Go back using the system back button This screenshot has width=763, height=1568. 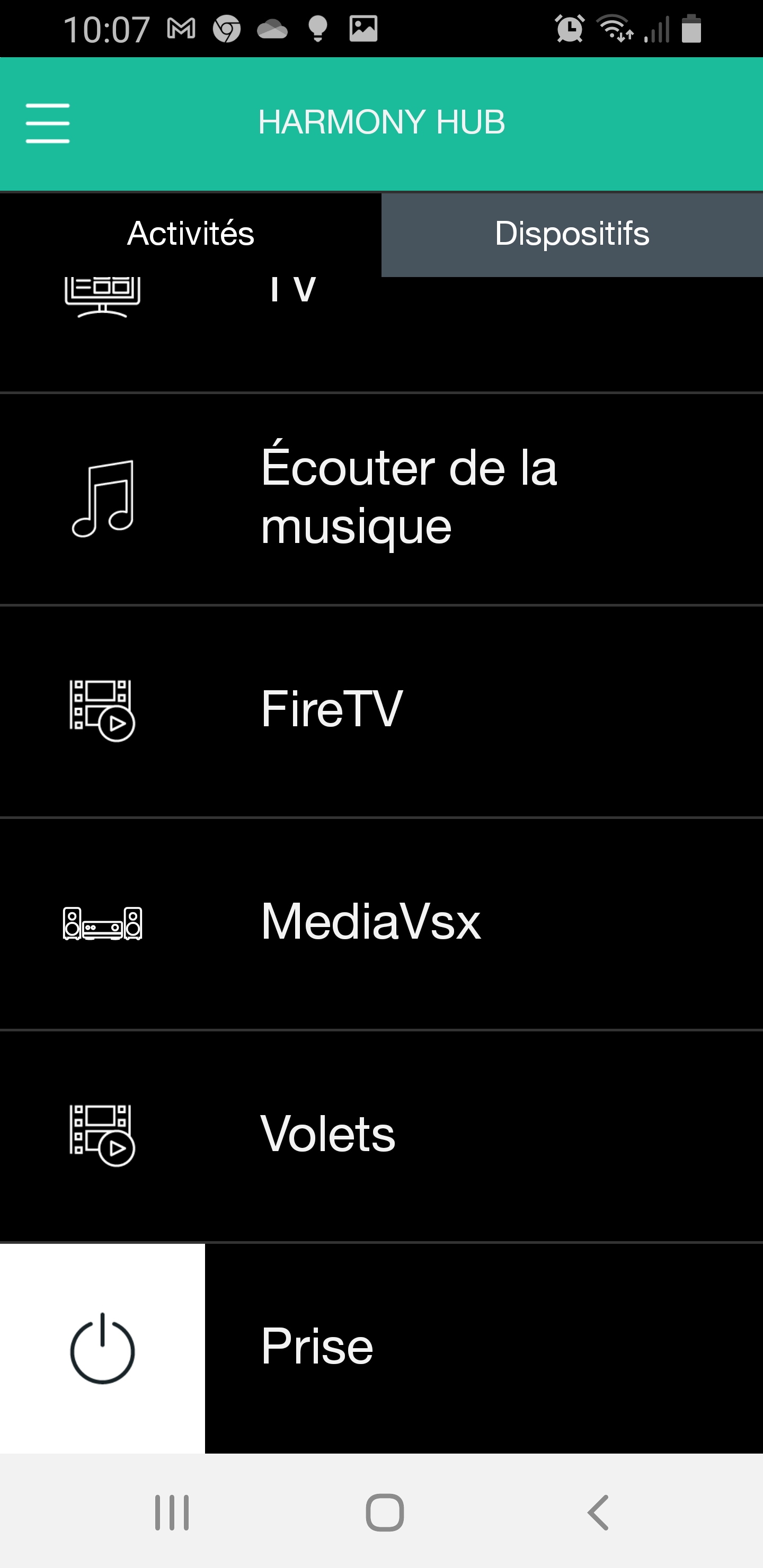click(x=598, y=1512)
